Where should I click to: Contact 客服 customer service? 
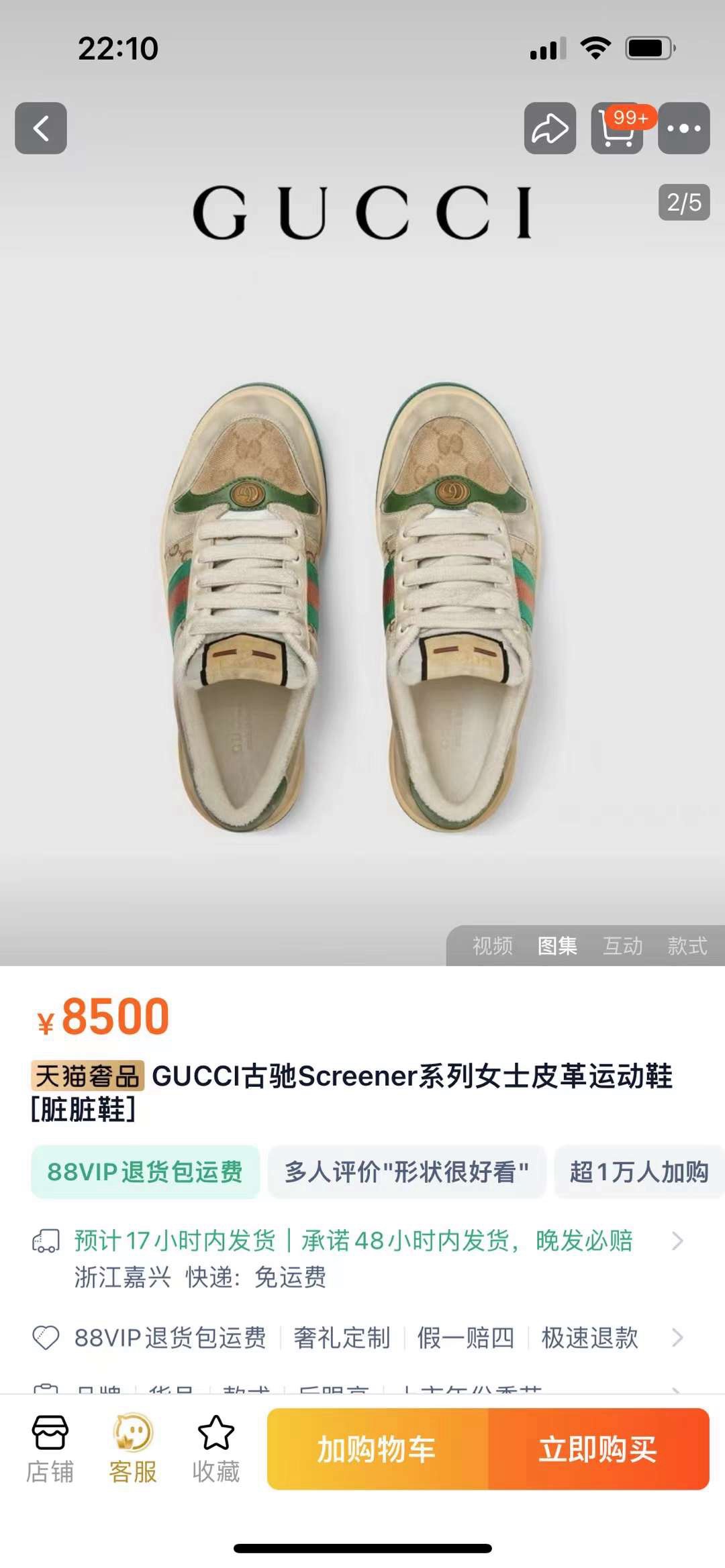click(133, 1449)
